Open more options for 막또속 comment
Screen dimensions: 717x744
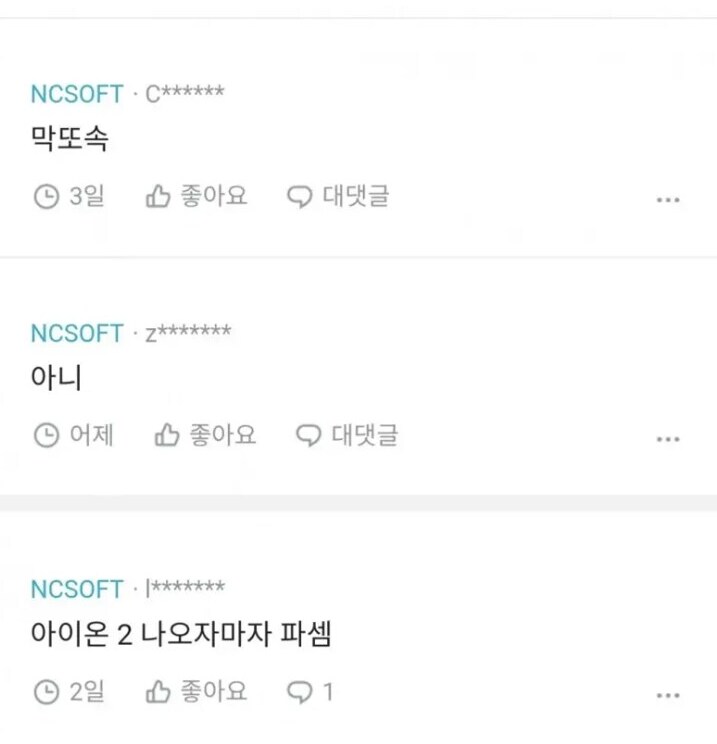(668, 199)
